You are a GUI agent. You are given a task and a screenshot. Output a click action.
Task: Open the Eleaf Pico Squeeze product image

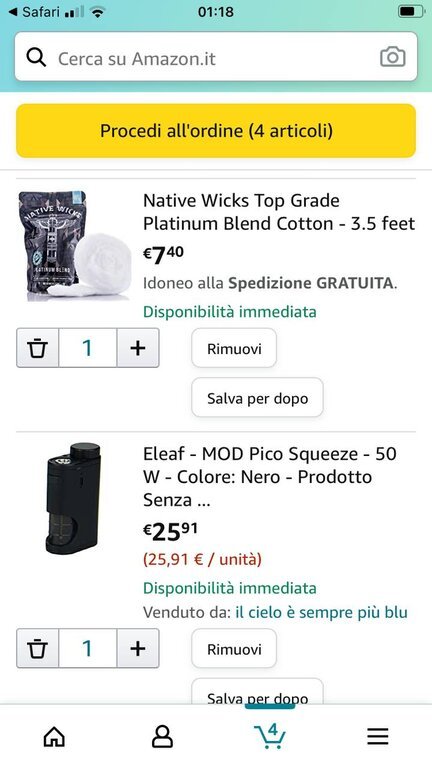[x=74, y=499]
